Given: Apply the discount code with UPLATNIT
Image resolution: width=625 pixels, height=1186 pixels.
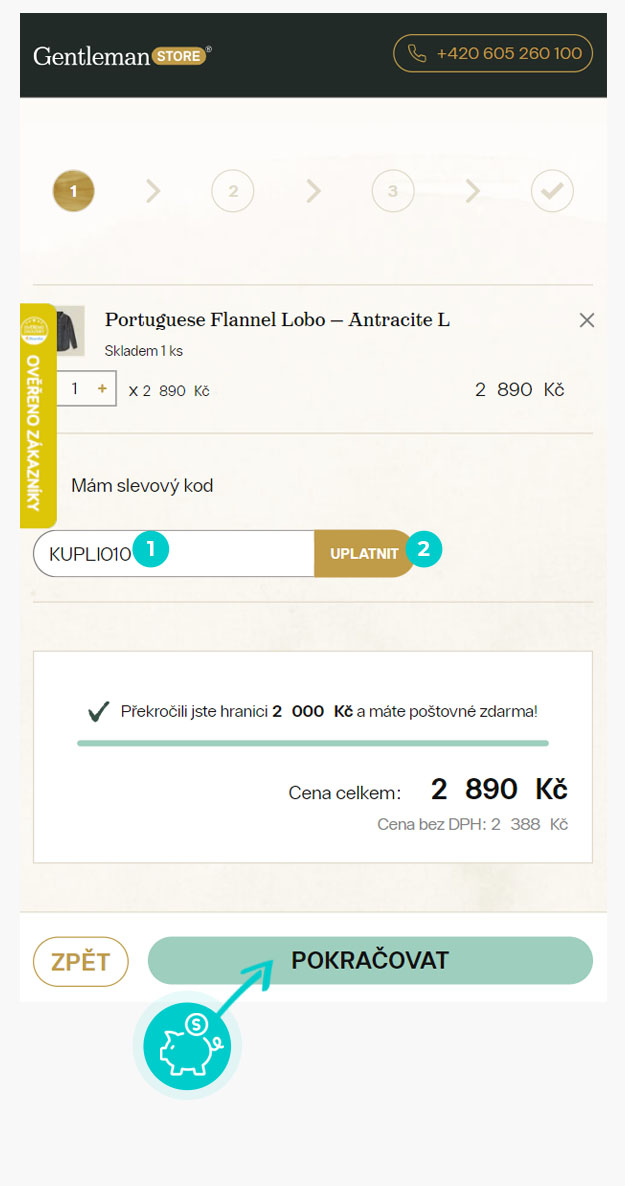Looking at the screenshot, I should pyautogui.click(x=363, y=553).
